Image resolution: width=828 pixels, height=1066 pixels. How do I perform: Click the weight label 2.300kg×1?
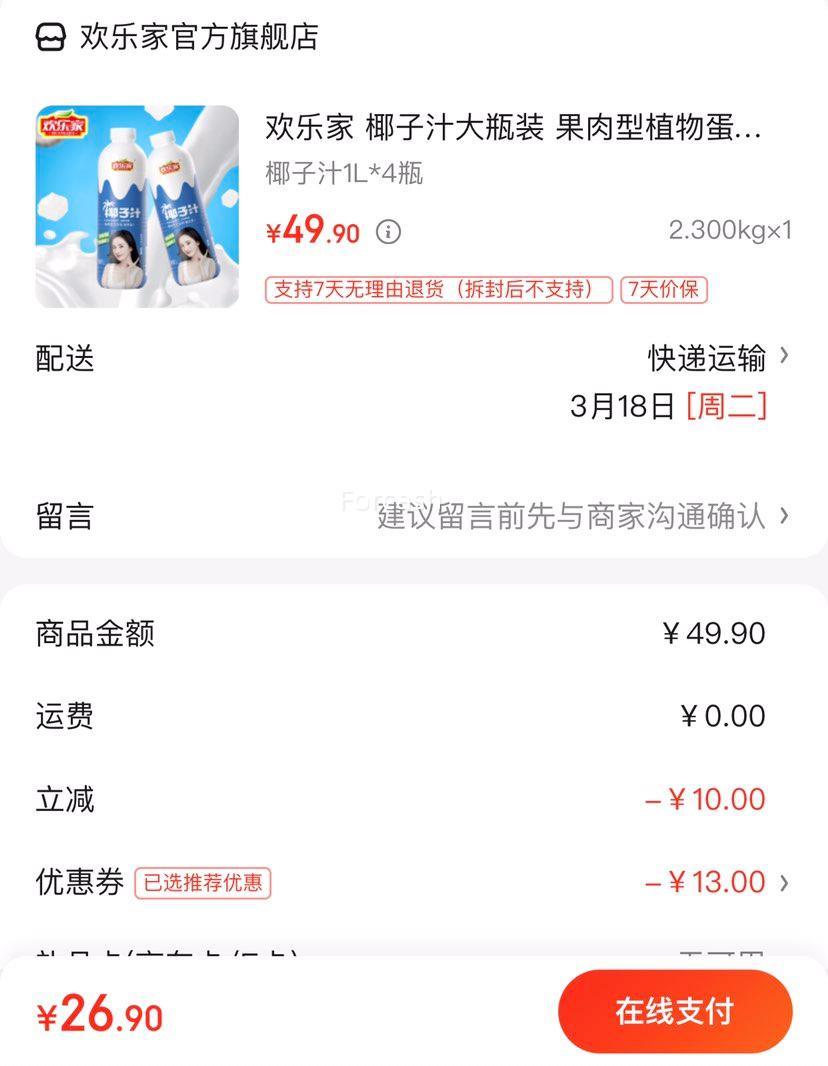(731, 231)
